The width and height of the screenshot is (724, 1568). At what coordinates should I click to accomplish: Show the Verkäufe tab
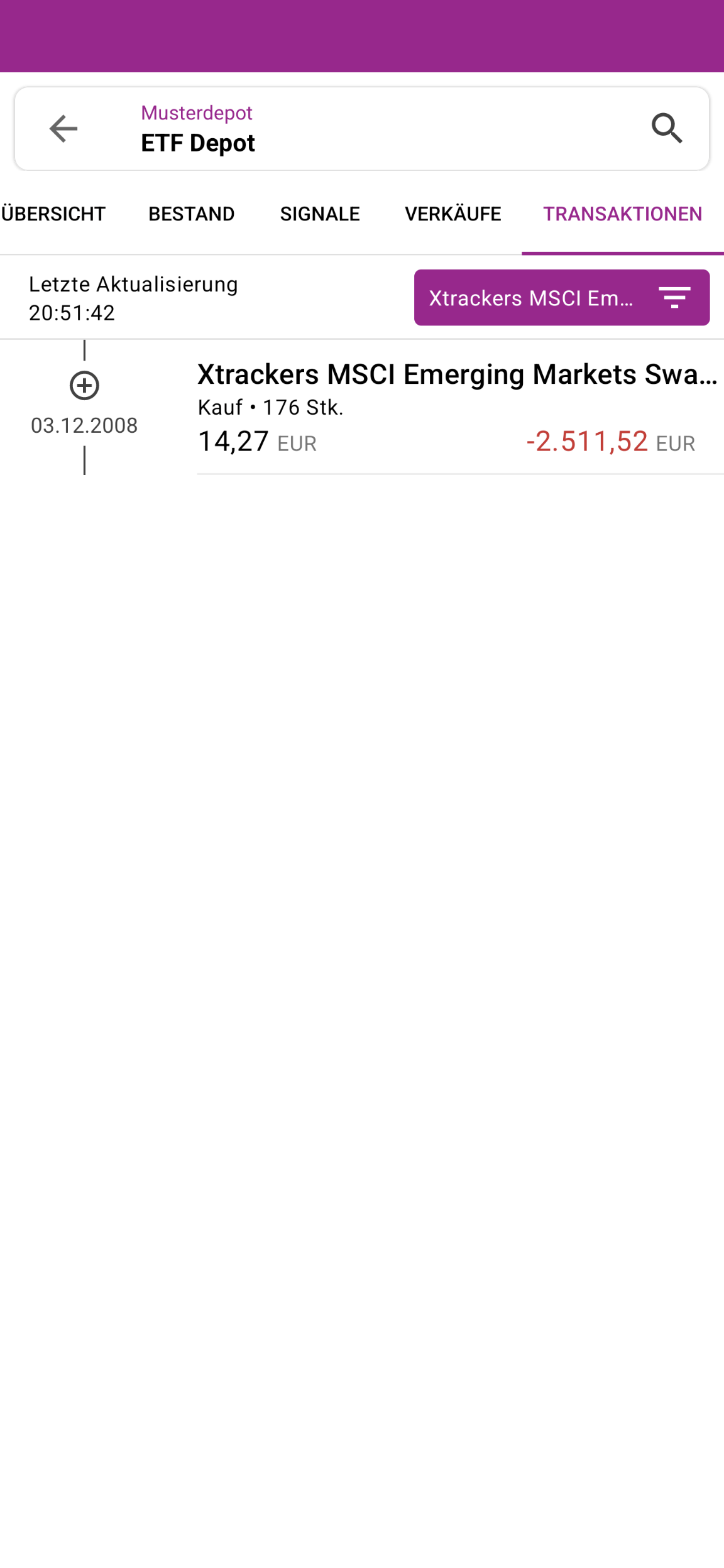[x=452, y=214]
